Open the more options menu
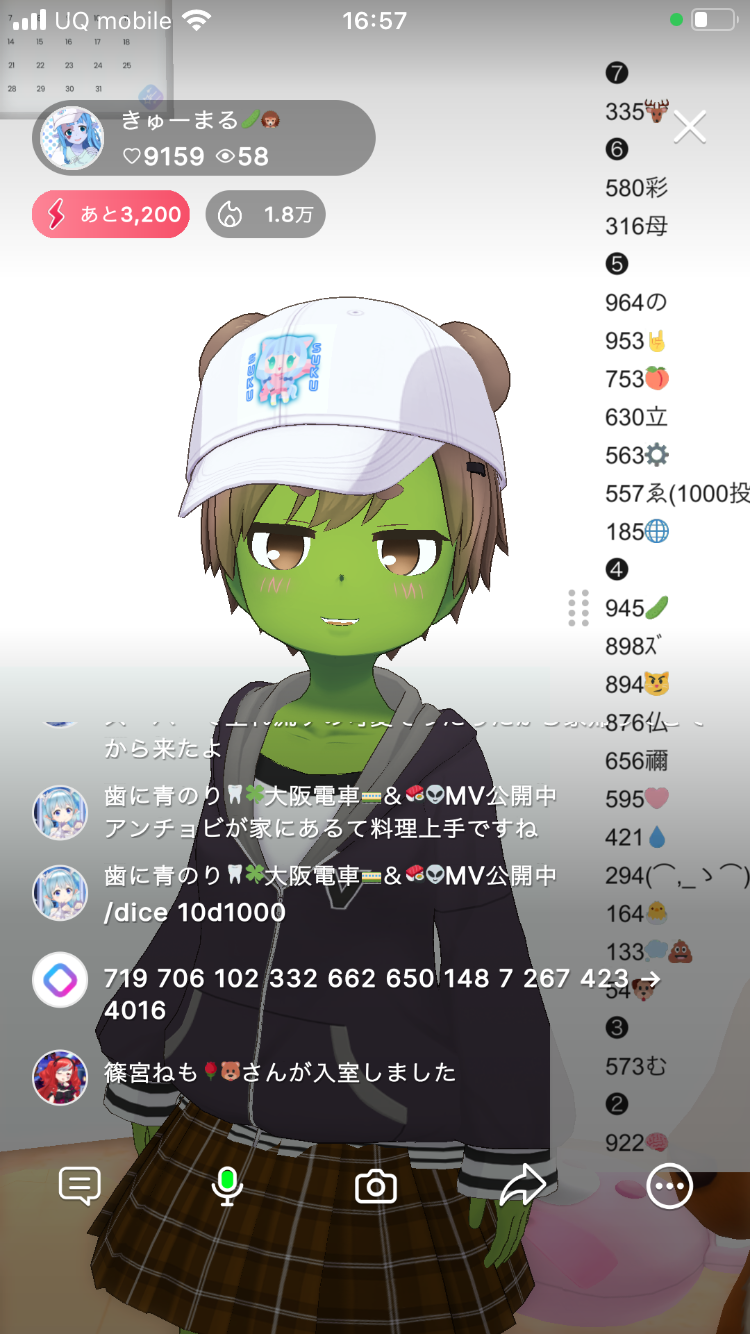 669,1186
